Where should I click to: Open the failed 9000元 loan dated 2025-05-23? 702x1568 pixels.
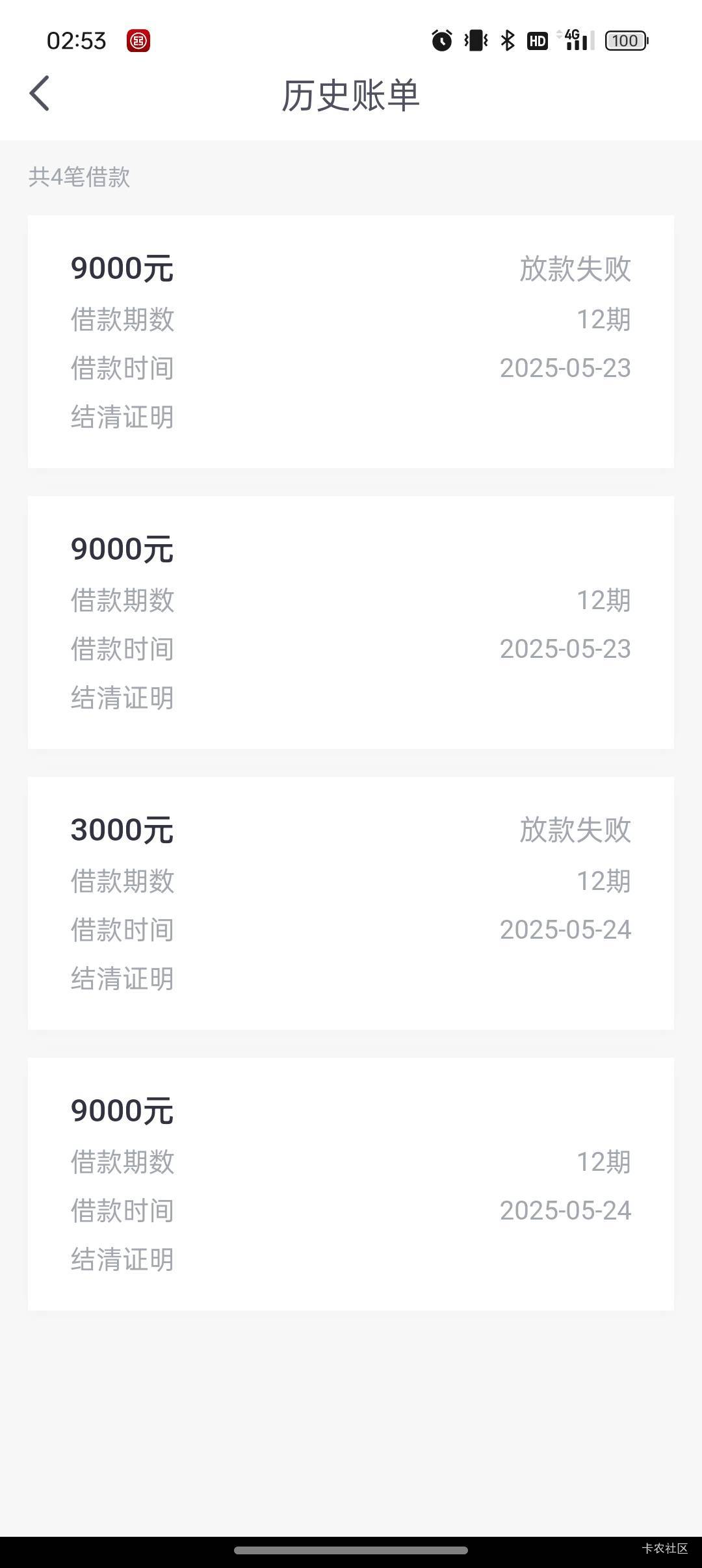(351, 341)
